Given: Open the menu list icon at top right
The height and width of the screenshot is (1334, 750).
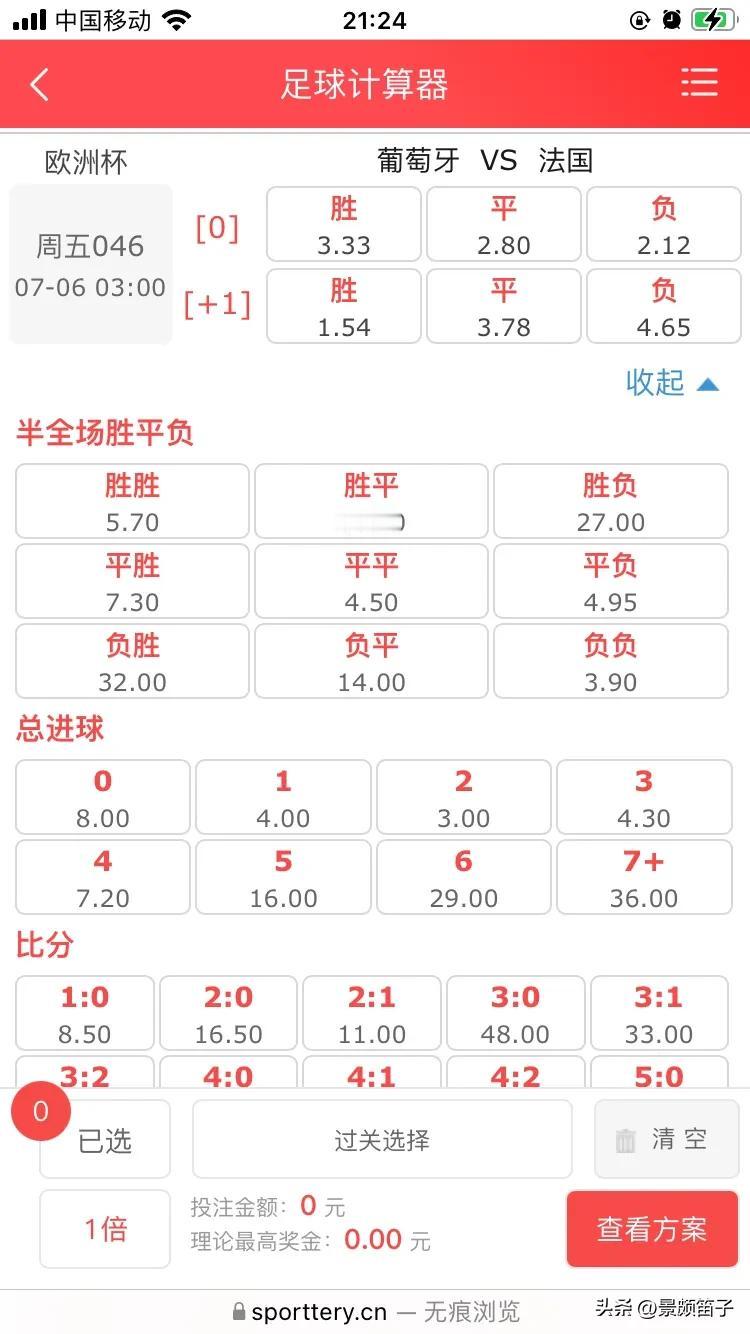Looking at the screenshot, I should click(x=699, y=83).
